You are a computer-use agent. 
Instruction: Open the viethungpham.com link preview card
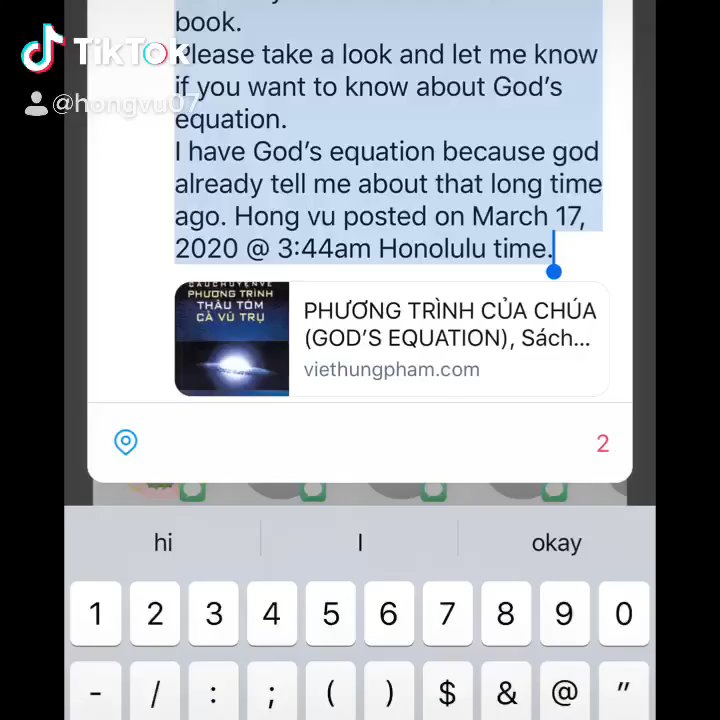click(x=392, y=339)
